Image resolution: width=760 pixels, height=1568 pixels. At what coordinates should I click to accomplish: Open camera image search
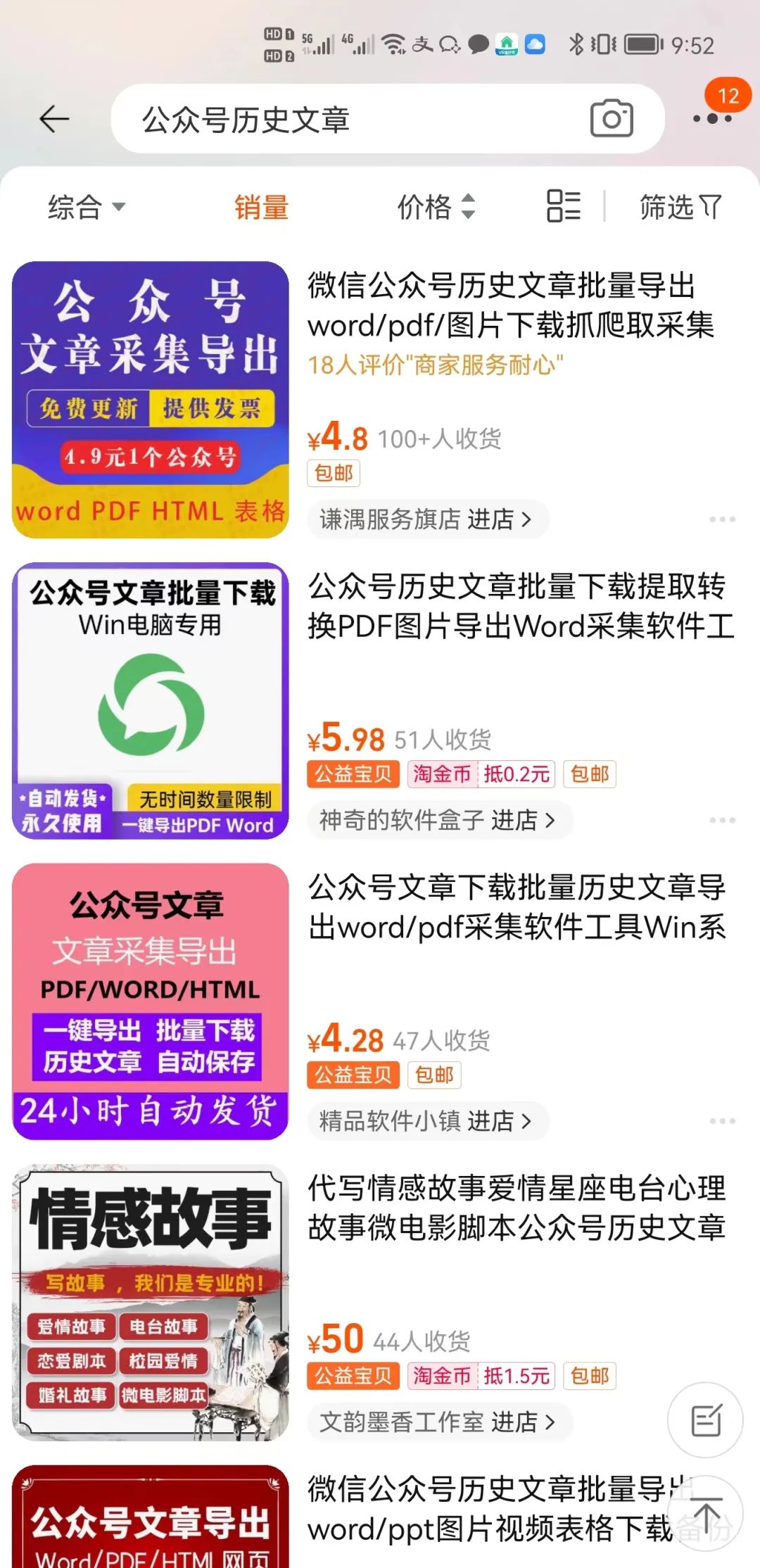[x=612, y=119]
